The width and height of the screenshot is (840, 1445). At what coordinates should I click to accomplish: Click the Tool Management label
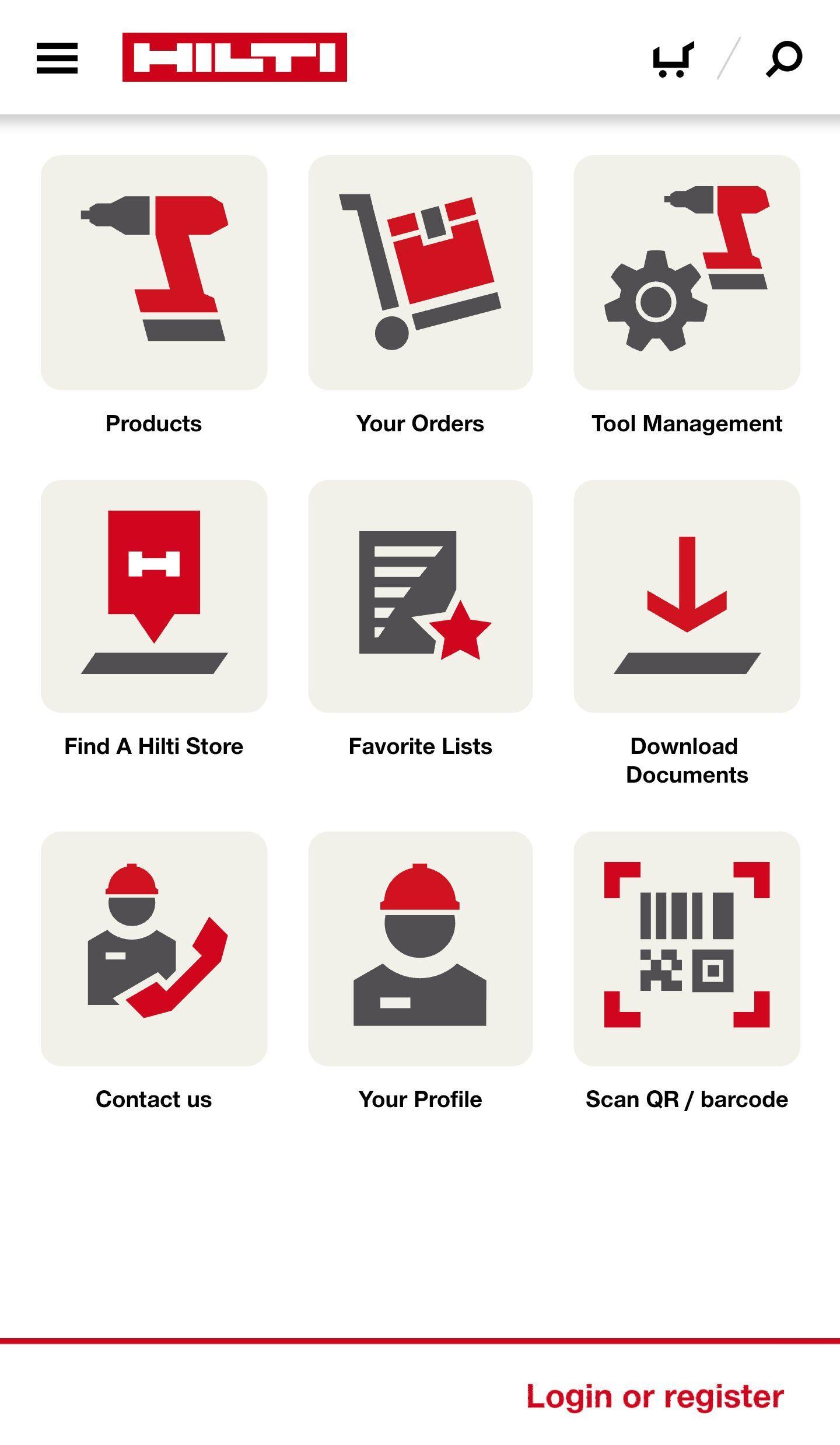(686, 424)
